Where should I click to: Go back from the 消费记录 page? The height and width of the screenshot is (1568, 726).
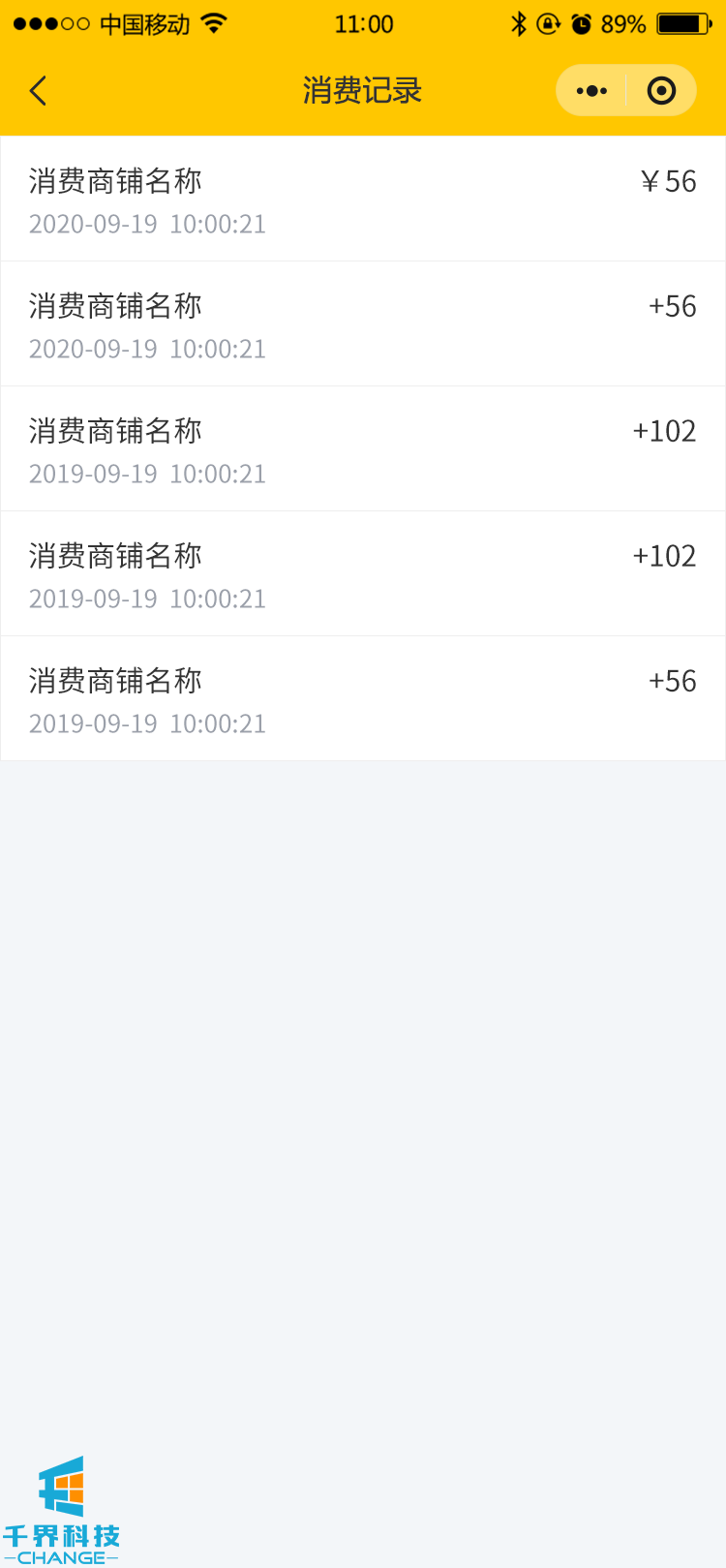(x=39, y=91)
